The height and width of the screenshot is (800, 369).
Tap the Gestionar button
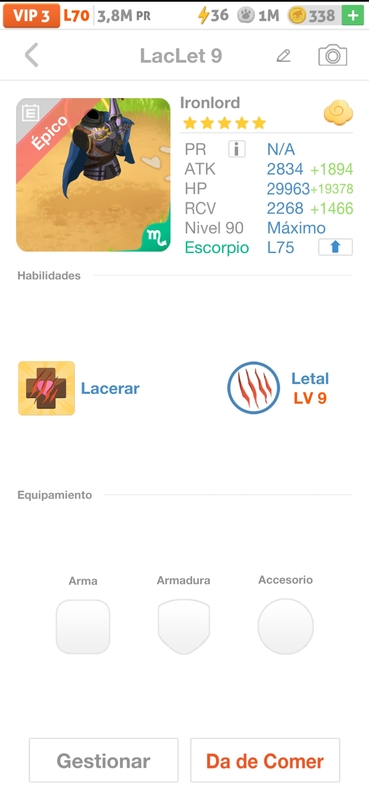(x=104, y=760)
